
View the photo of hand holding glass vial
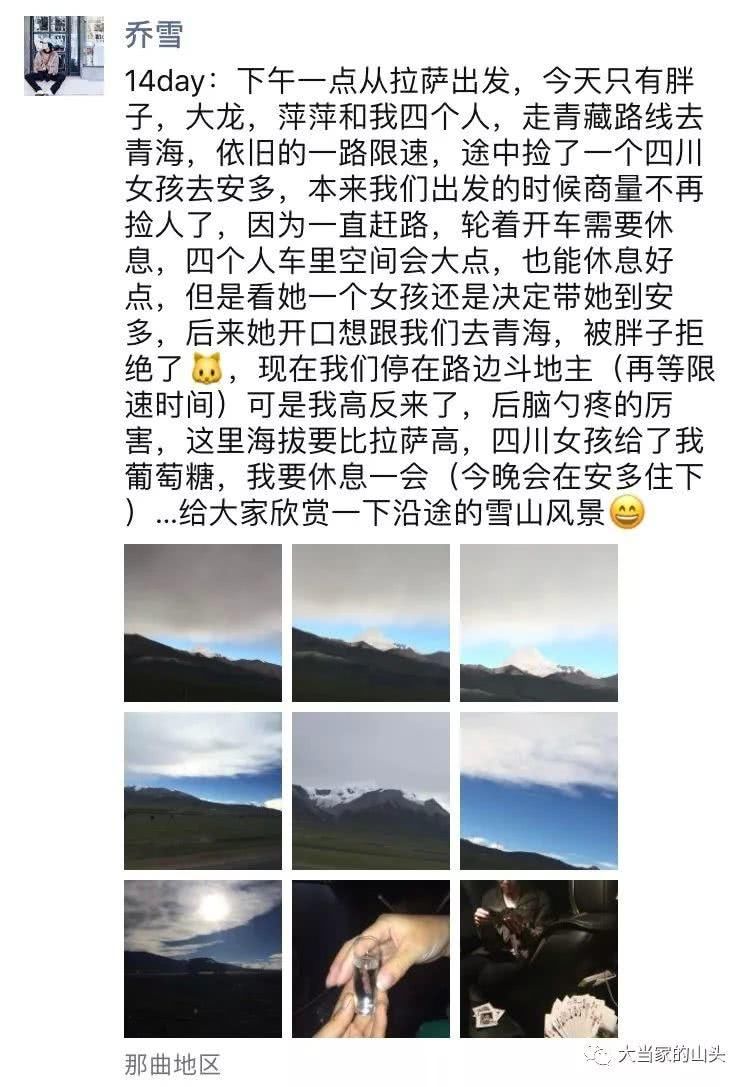pos(371,958)
